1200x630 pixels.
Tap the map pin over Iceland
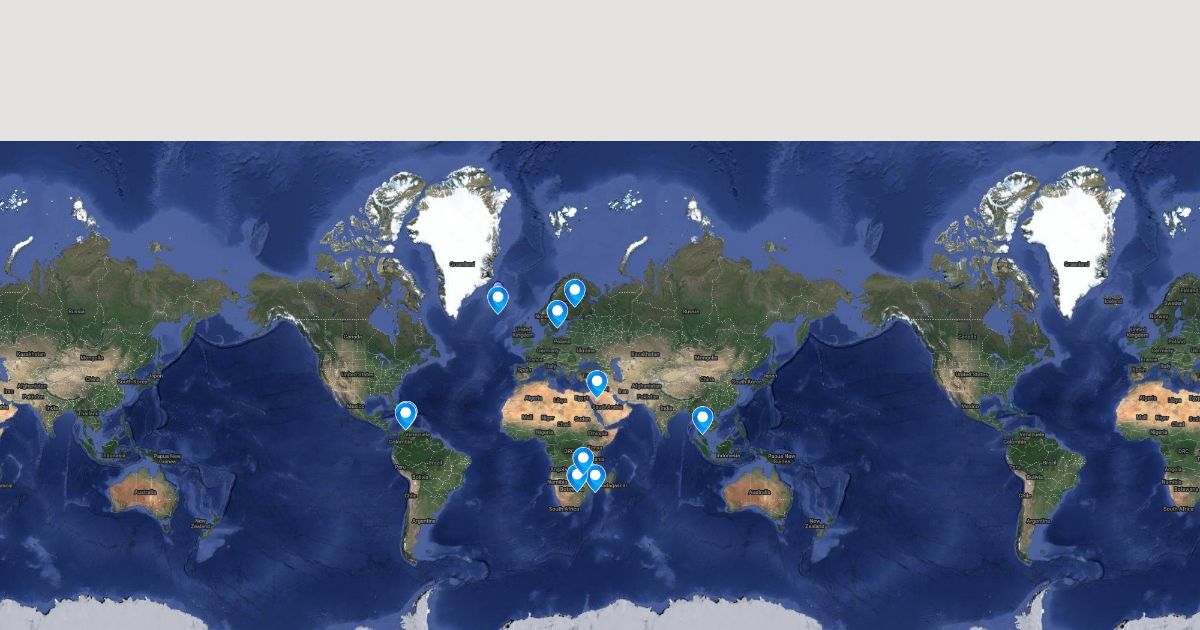497,298
